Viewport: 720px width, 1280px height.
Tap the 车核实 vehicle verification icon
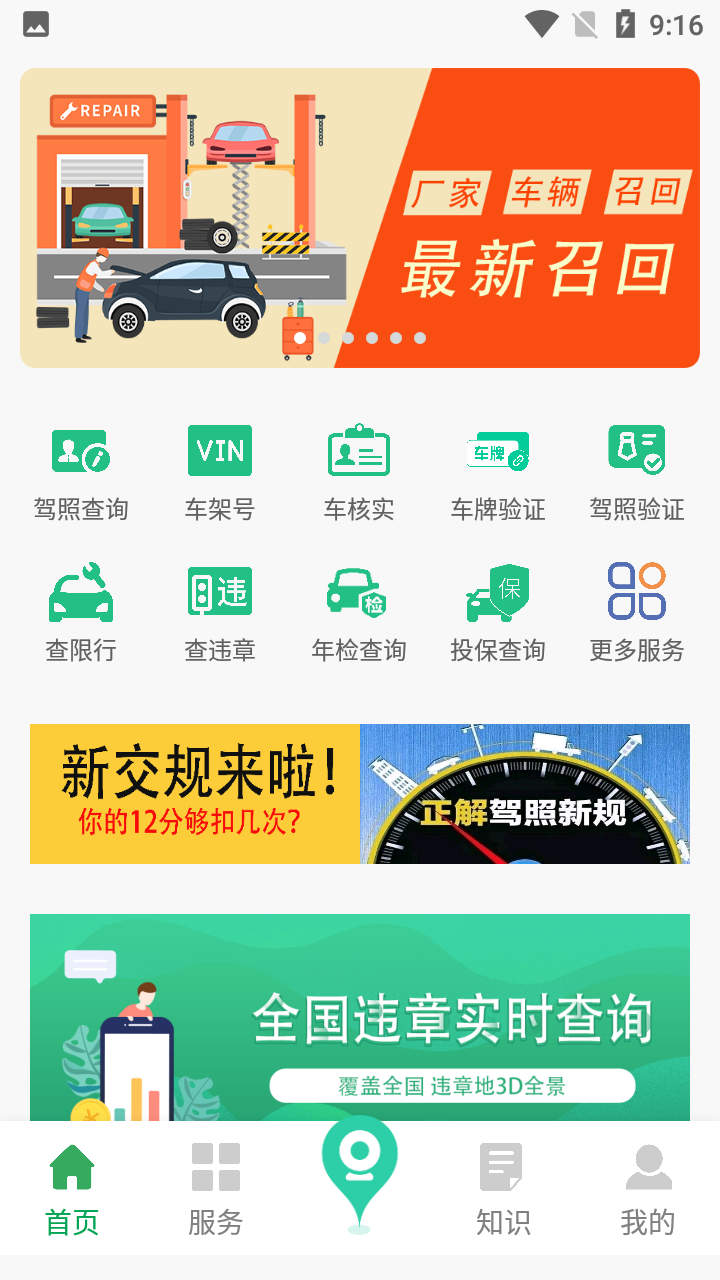[359, 470]
